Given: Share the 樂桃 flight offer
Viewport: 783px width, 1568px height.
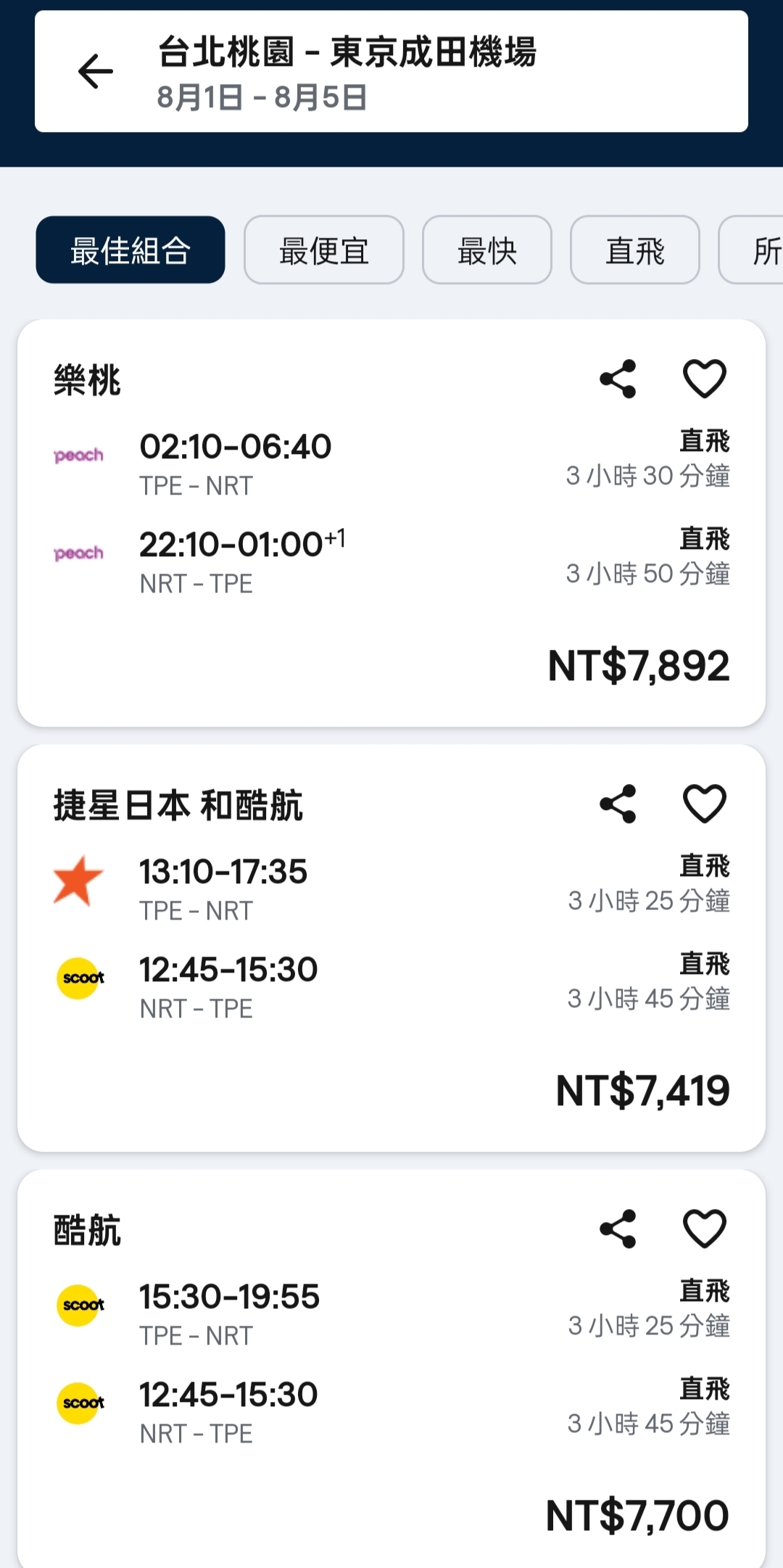Looking at the screenshot, I should tap(618, 379).
